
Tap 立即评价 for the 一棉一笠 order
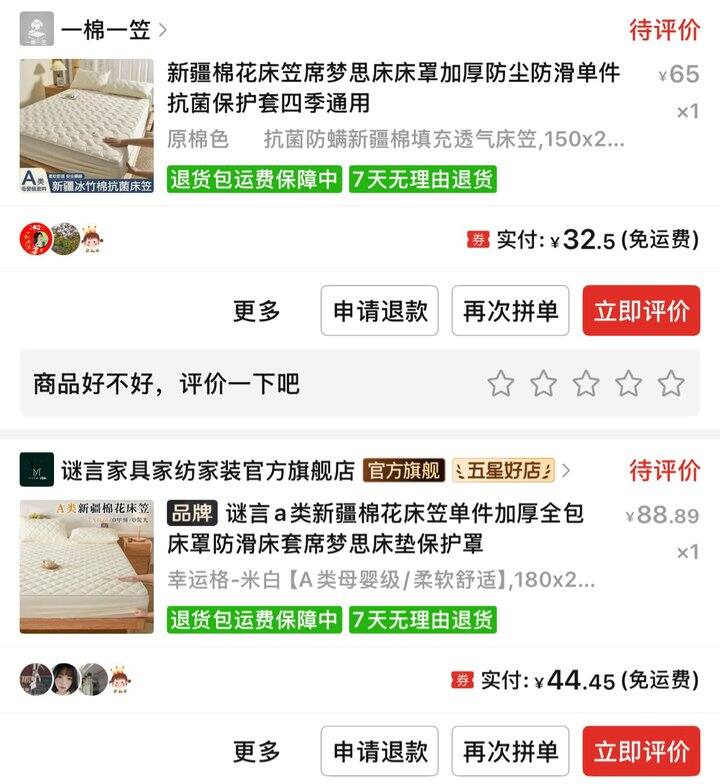[x=641, y=311]
